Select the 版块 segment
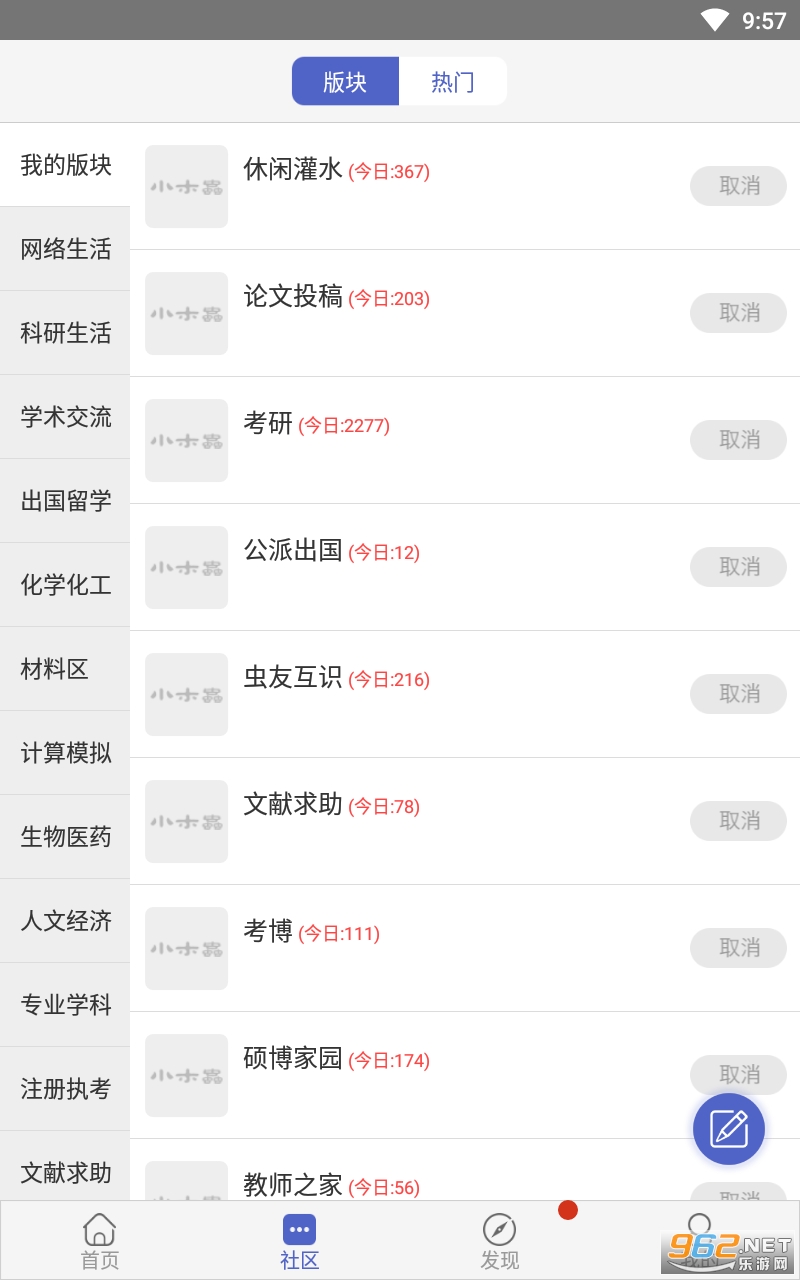800x1280 pixels. pyautogui.click(x=345, y=82)
